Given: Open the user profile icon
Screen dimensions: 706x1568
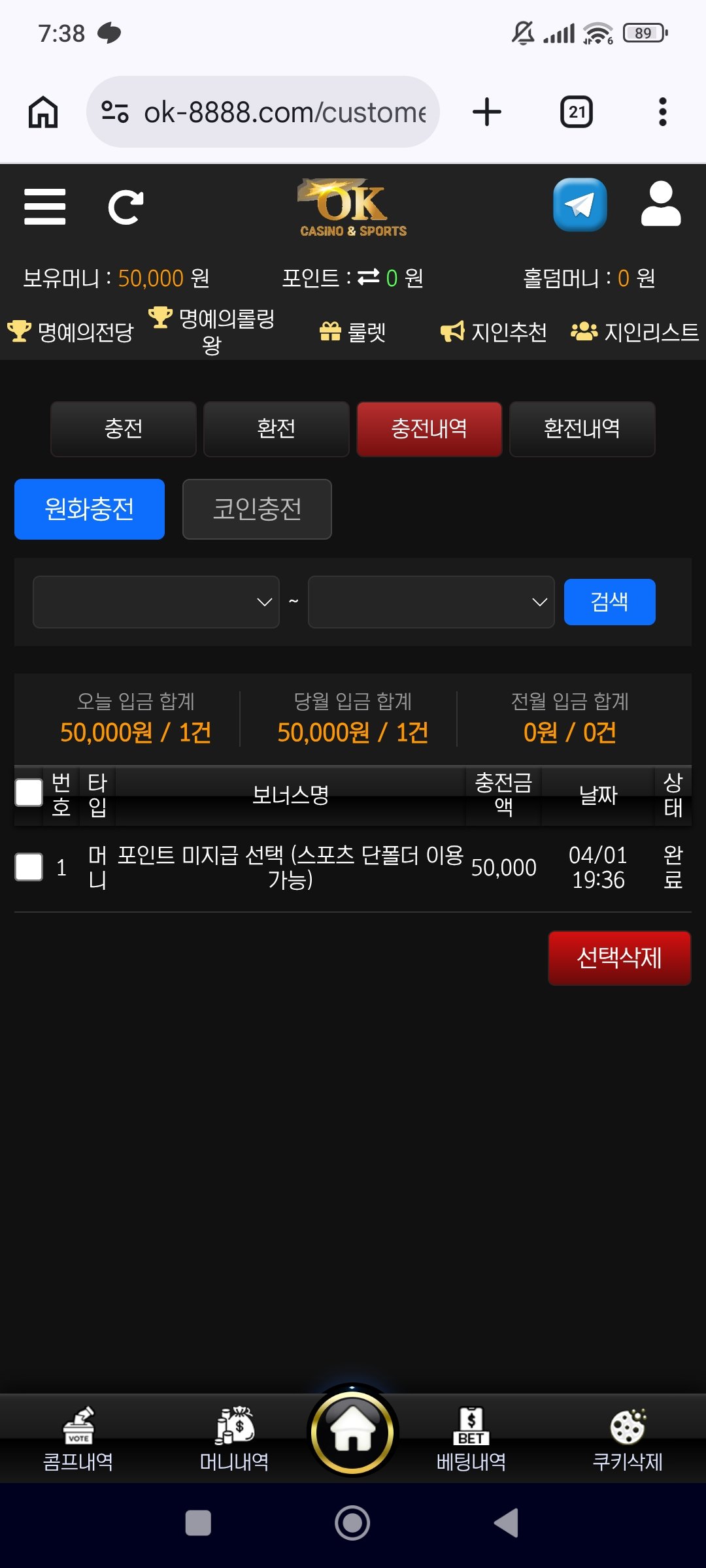Looking at the screenshot, I should click(x=660, y=205).
